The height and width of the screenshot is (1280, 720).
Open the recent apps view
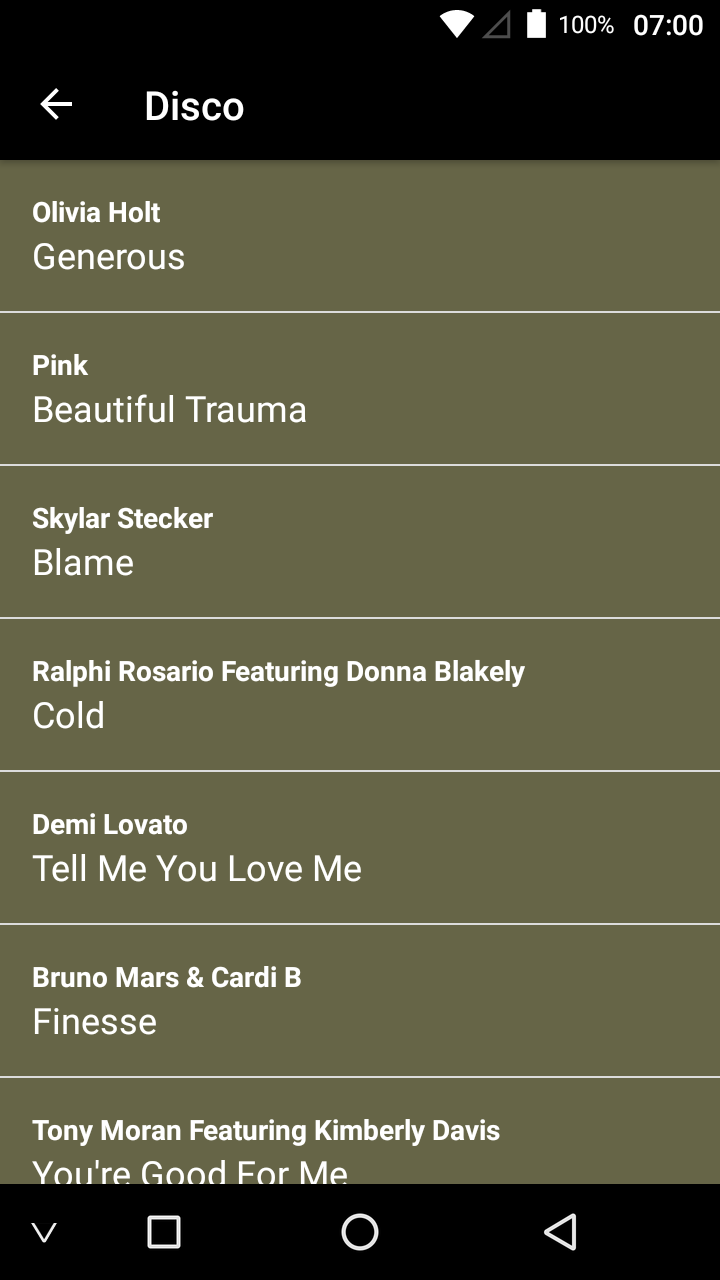coord(164,1232)
